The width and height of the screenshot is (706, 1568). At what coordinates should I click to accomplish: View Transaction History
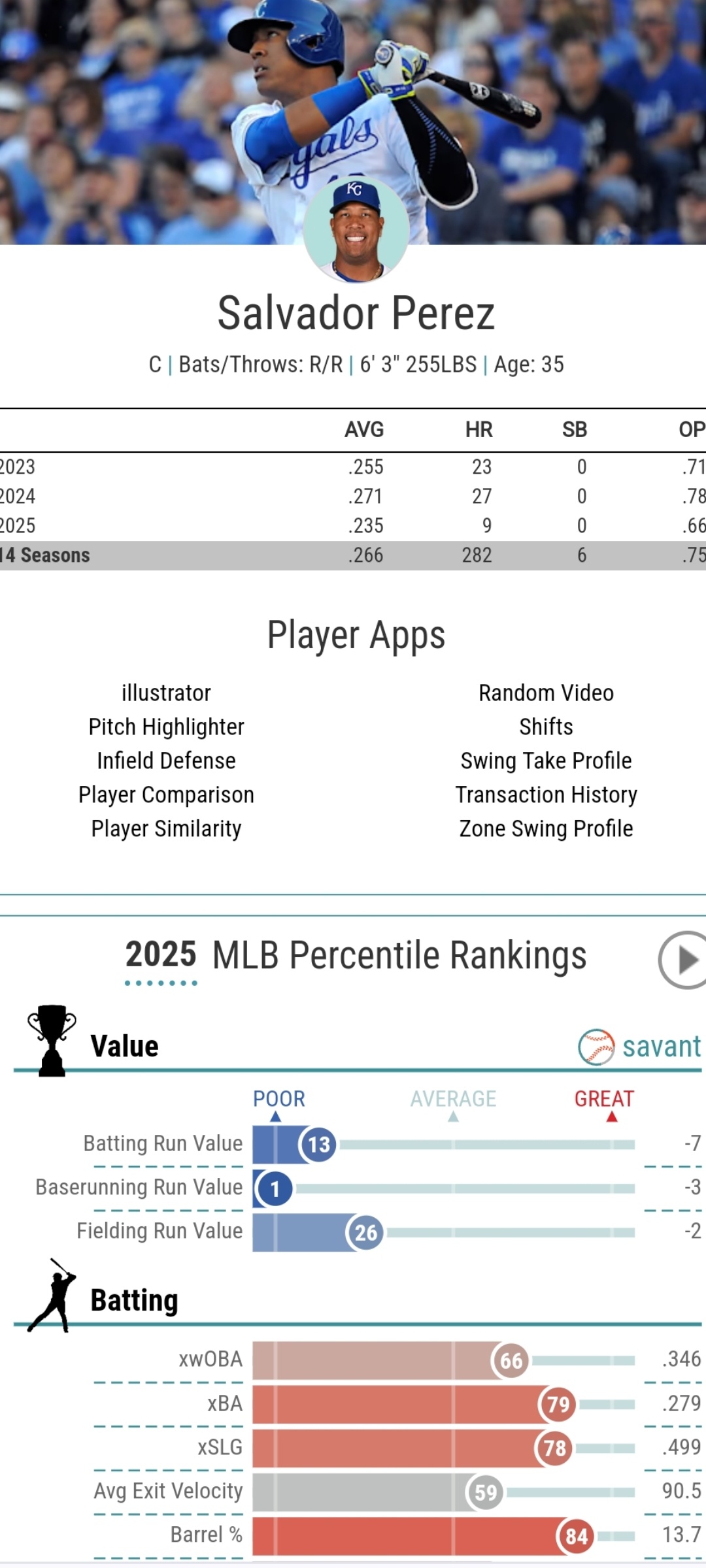[x=546, y=795]
